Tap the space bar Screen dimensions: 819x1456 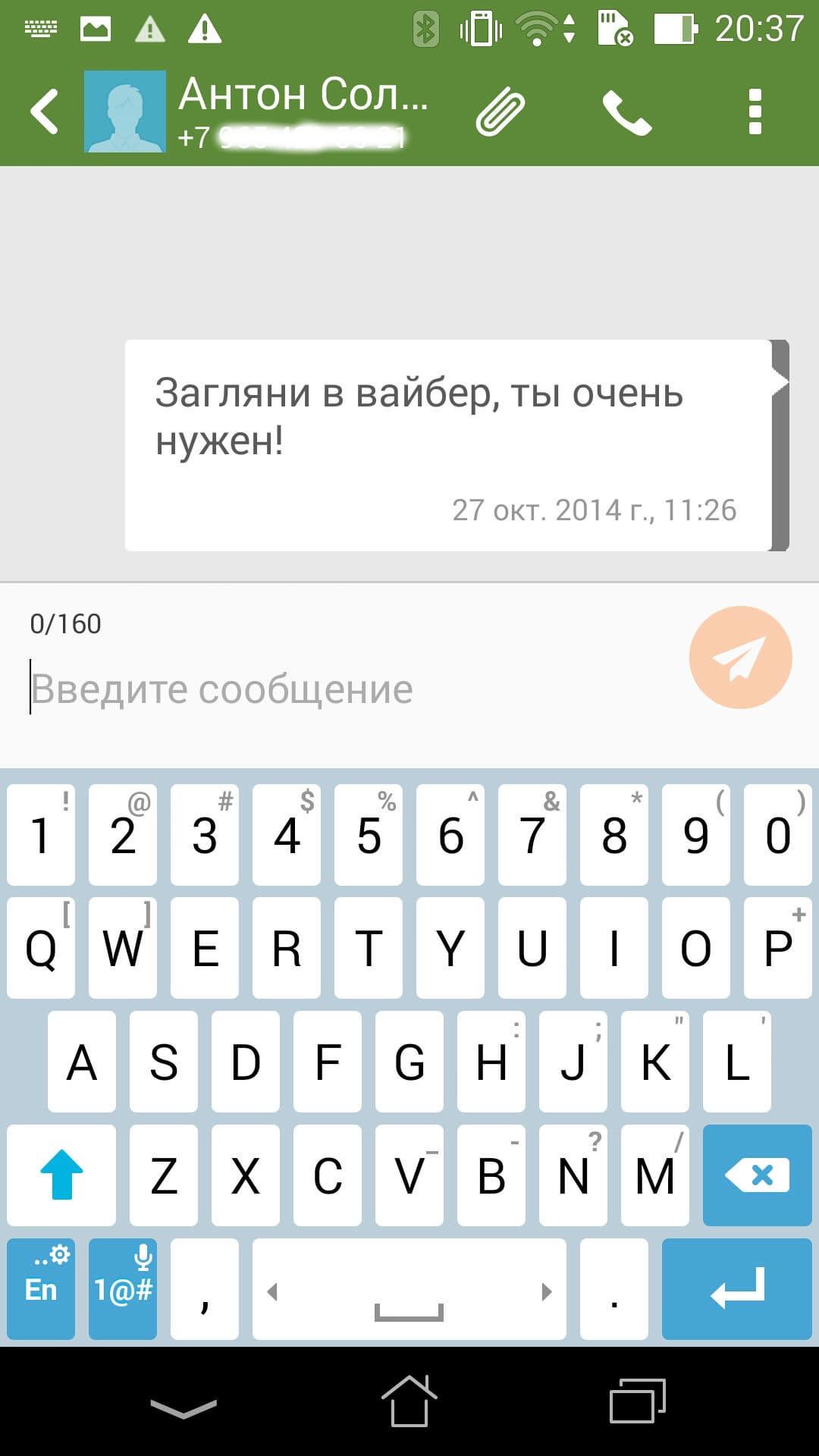pos(409,1289)
